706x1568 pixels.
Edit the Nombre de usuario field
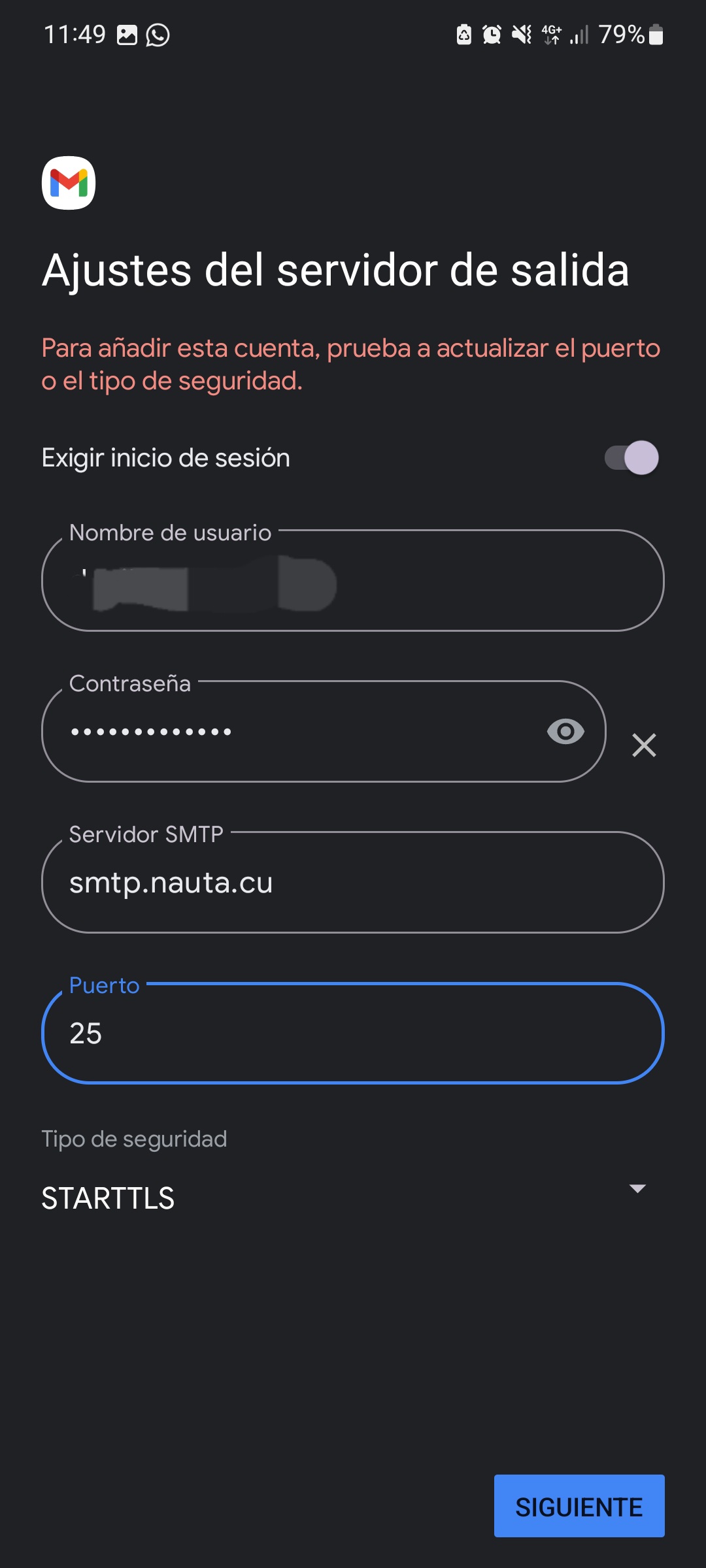tap(353, 580)
